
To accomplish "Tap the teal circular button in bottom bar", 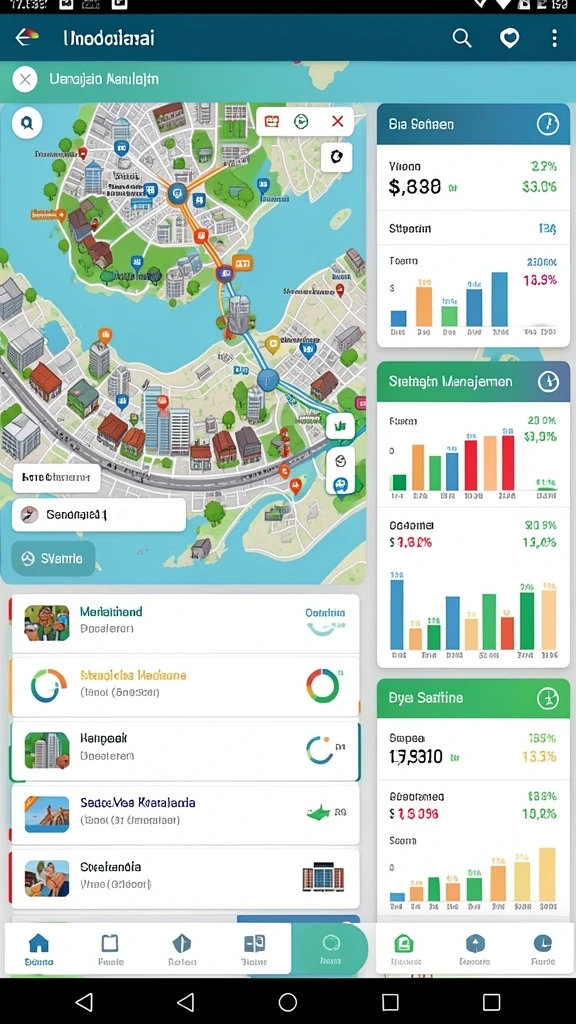I will point(330,948).
